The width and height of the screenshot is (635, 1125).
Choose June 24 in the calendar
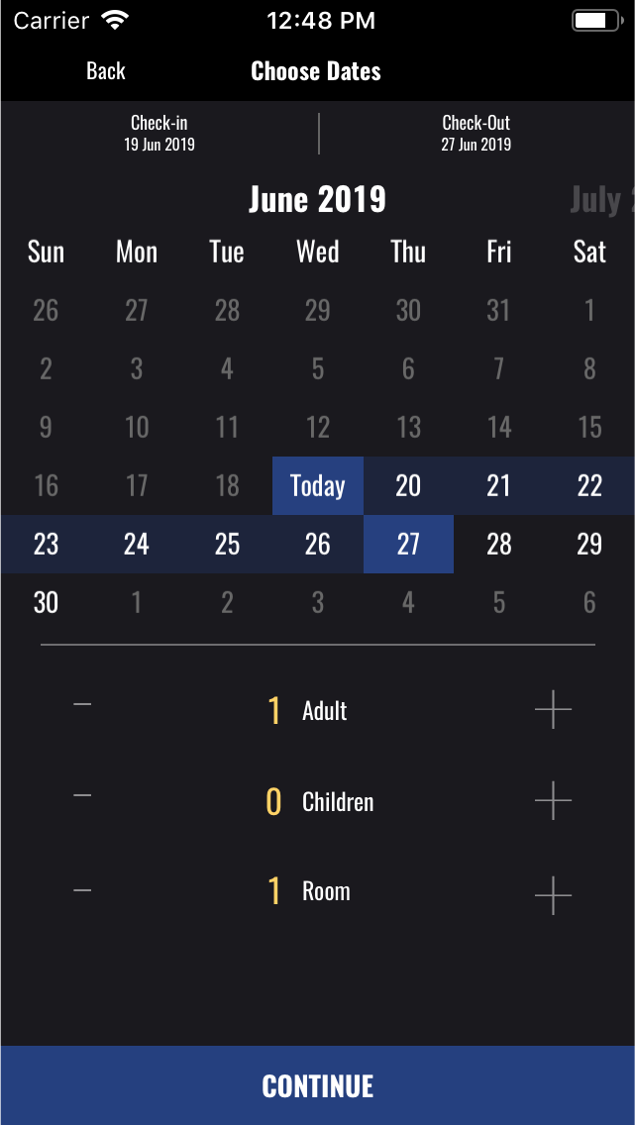[x=136, y=544]
